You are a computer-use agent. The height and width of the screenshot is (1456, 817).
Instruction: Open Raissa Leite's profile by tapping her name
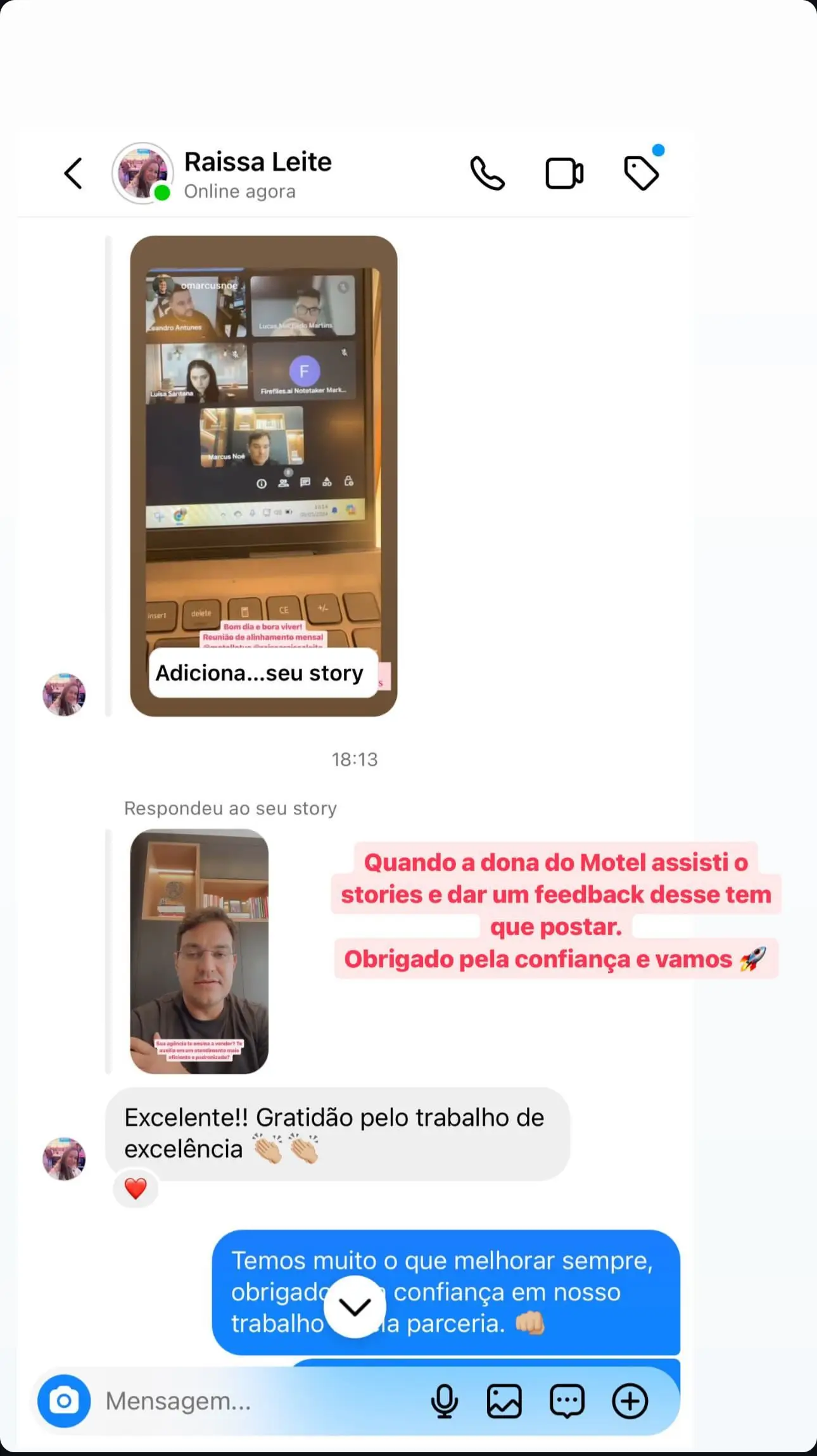coord(258,161)
